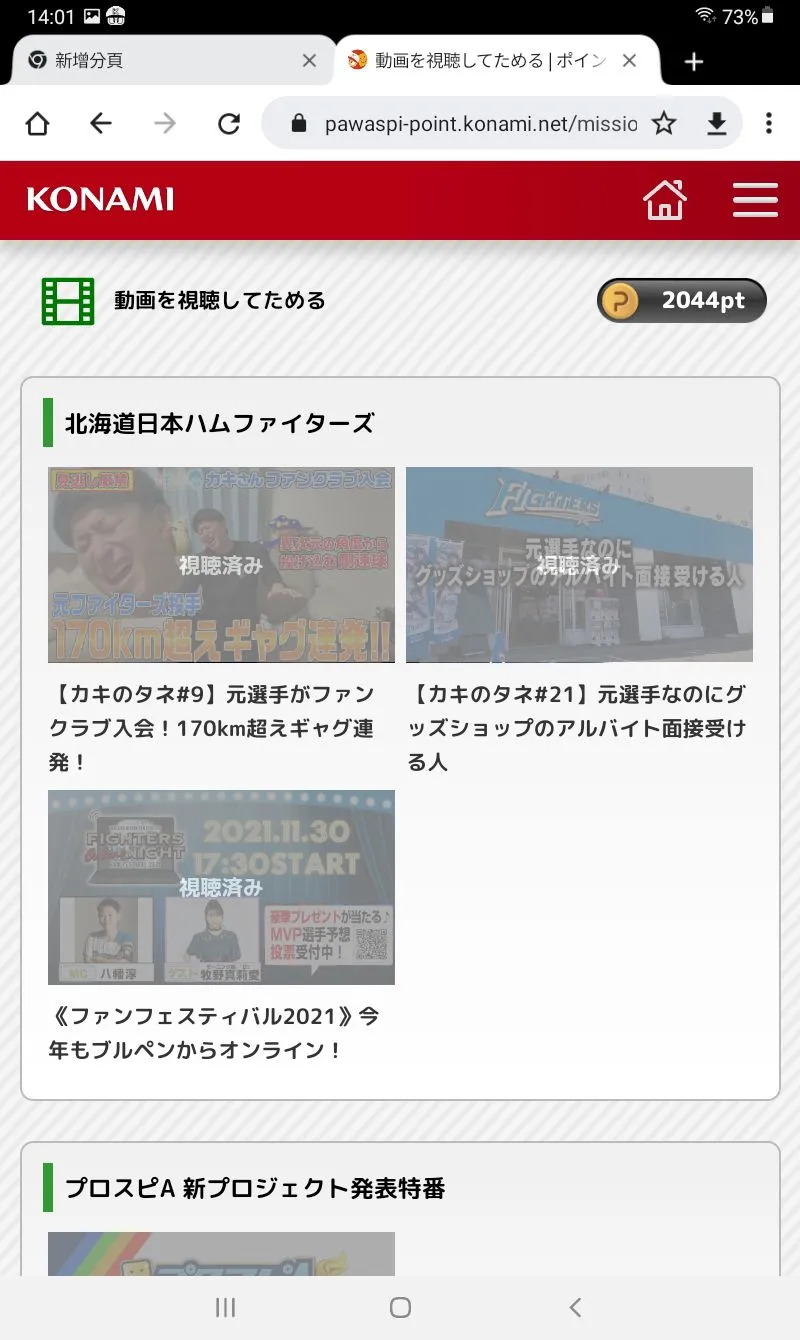Open the Konami site home icon

pos(665,199)
